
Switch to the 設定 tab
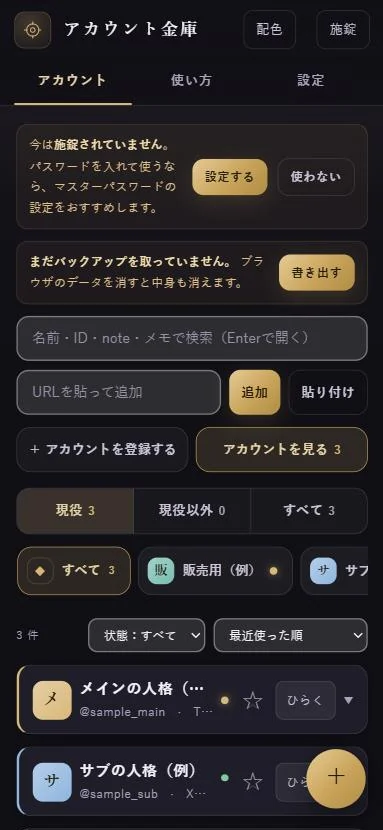coord(310,80)
